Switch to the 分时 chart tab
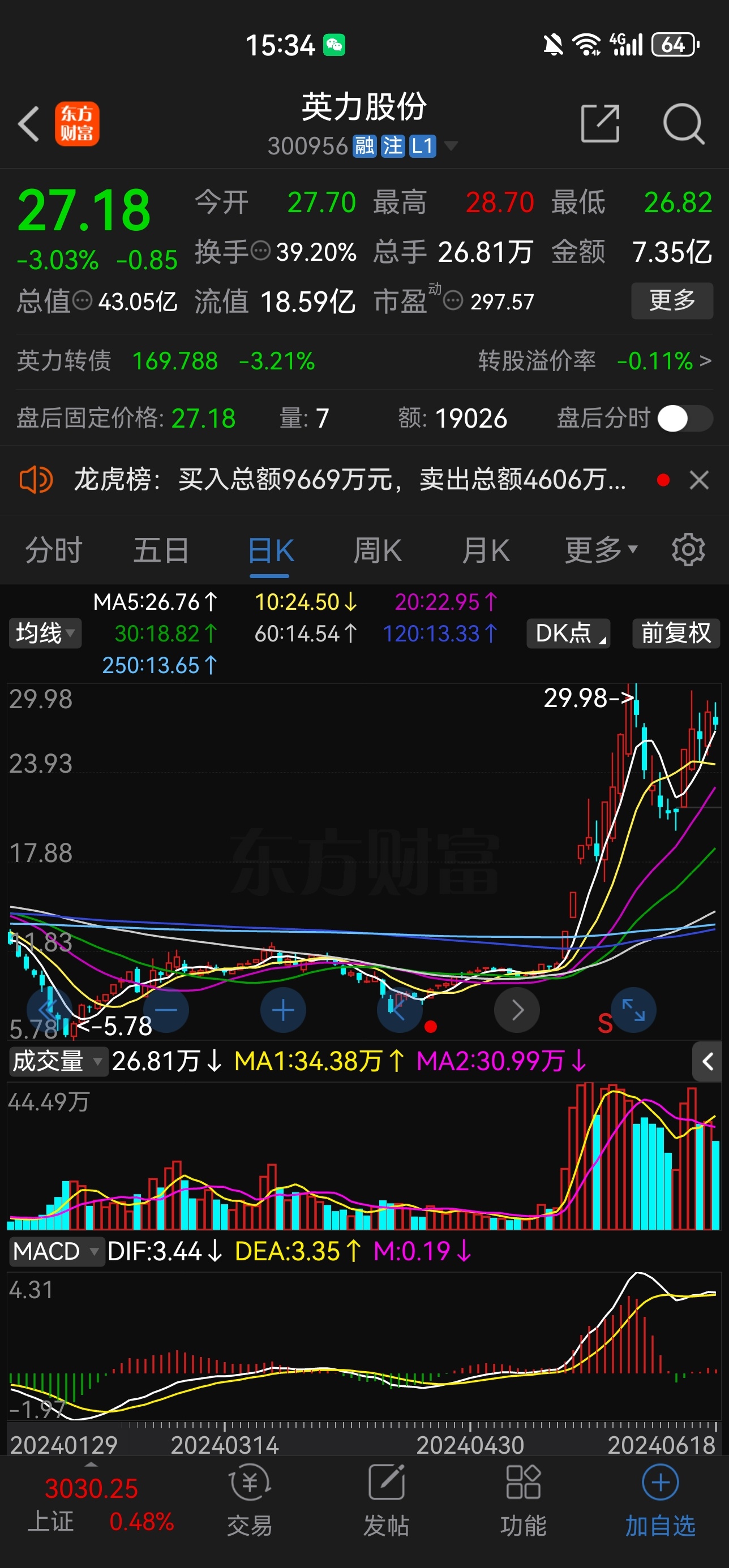 [54, 551]
